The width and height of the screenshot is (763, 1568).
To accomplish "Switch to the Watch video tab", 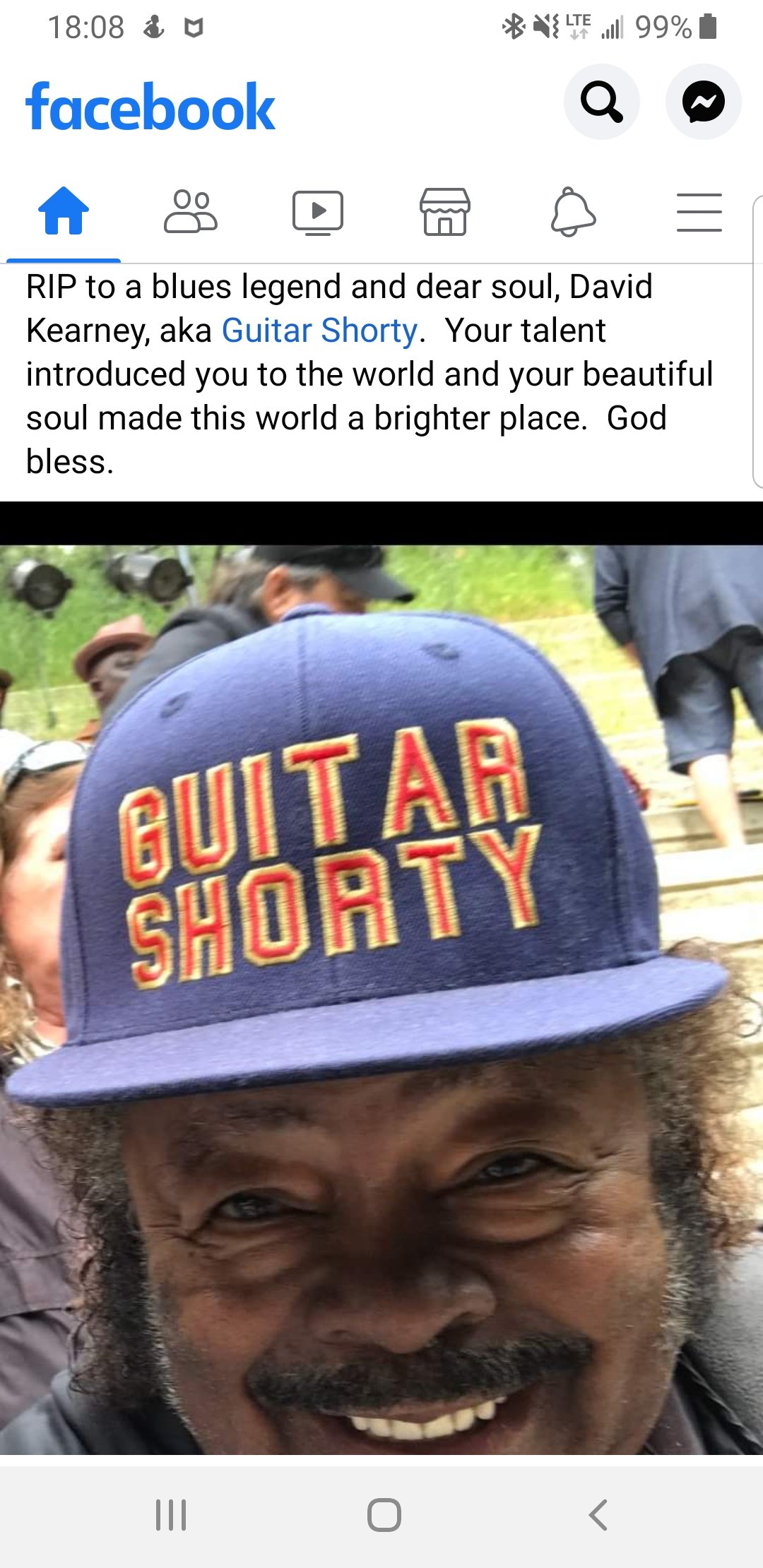I will tap(318, 212).
